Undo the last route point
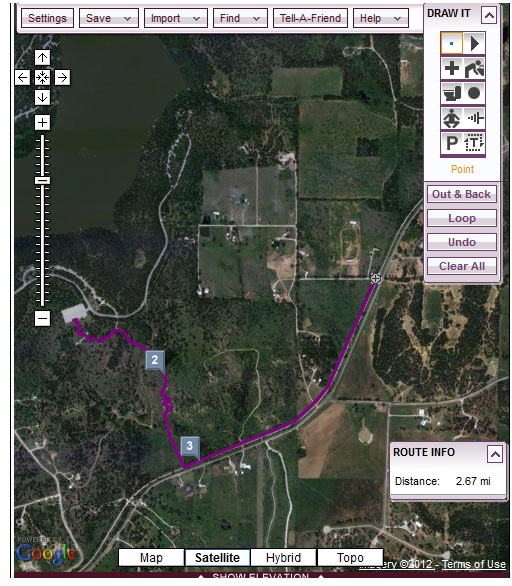Screen dimensions: 512x586 (462, 242)
